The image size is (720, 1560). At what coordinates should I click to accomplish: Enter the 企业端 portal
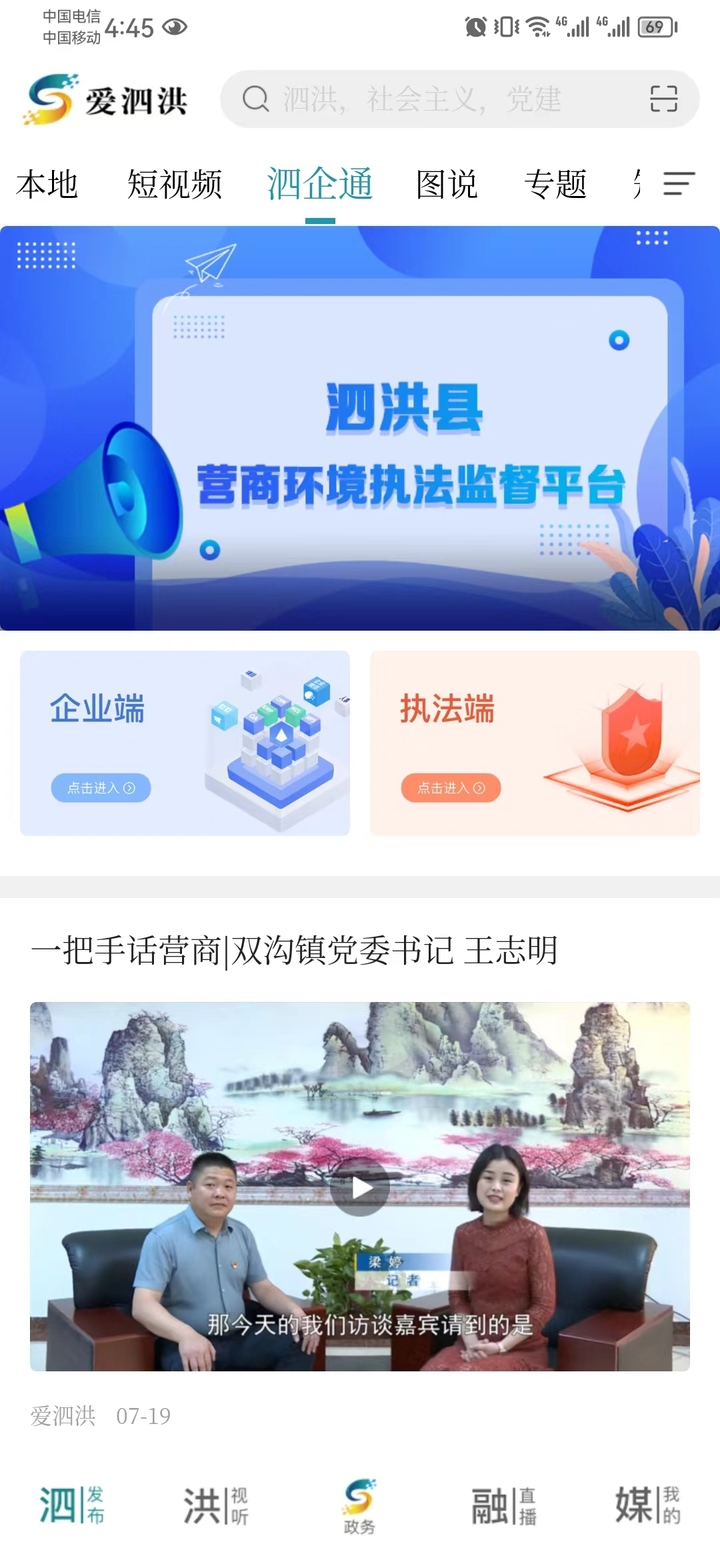[x=185, y=743]
